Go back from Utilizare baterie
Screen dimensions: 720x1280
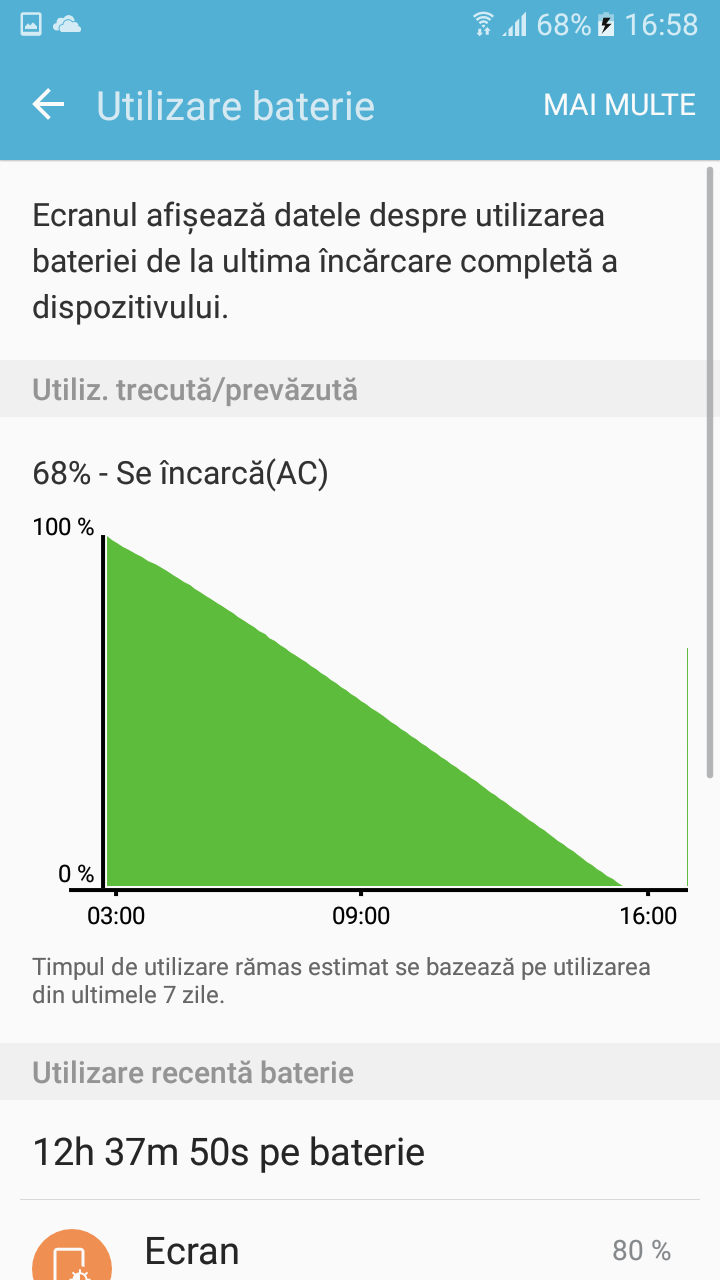pyautogui.click(x=48, y=105)
